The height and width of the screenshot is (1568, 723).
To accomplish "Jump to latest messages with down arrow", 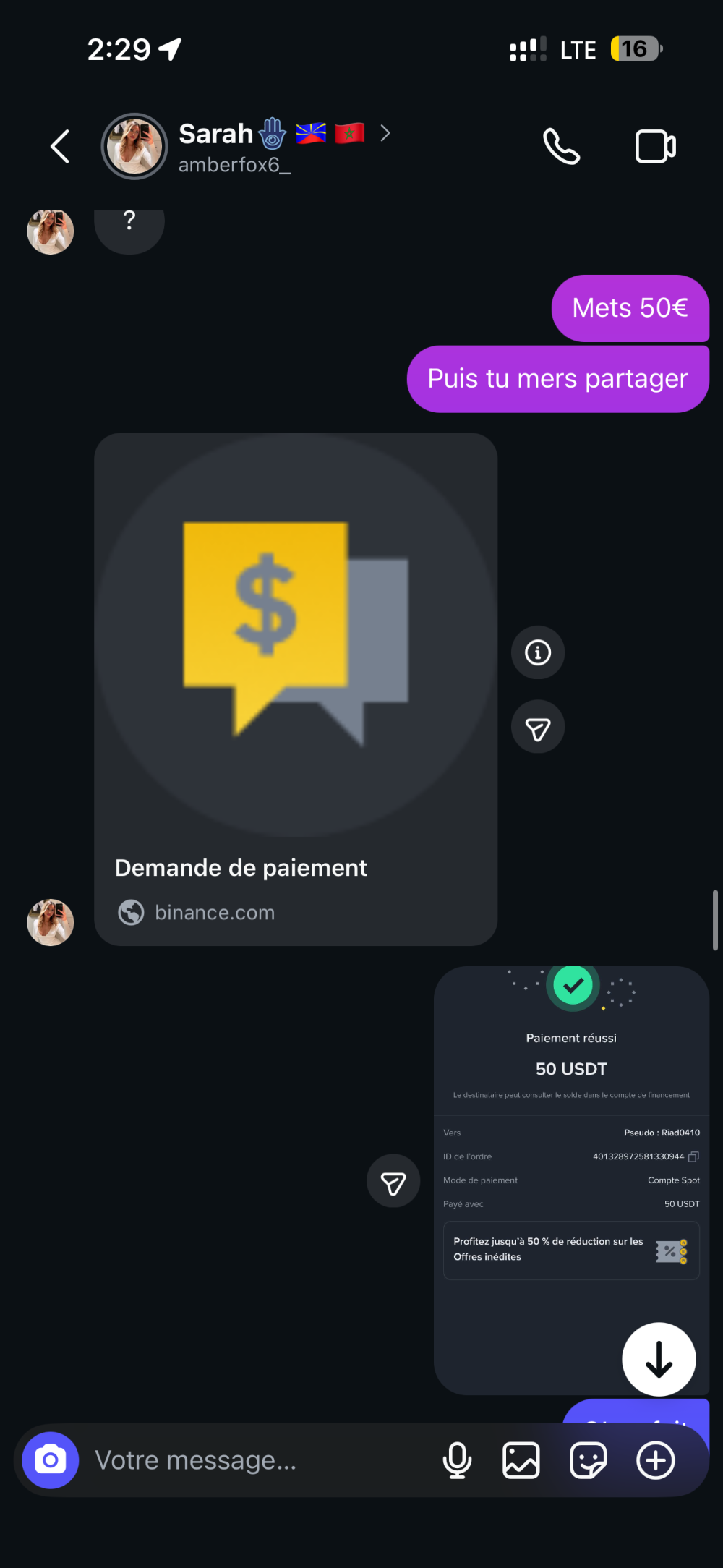I will coord(658,1360).
